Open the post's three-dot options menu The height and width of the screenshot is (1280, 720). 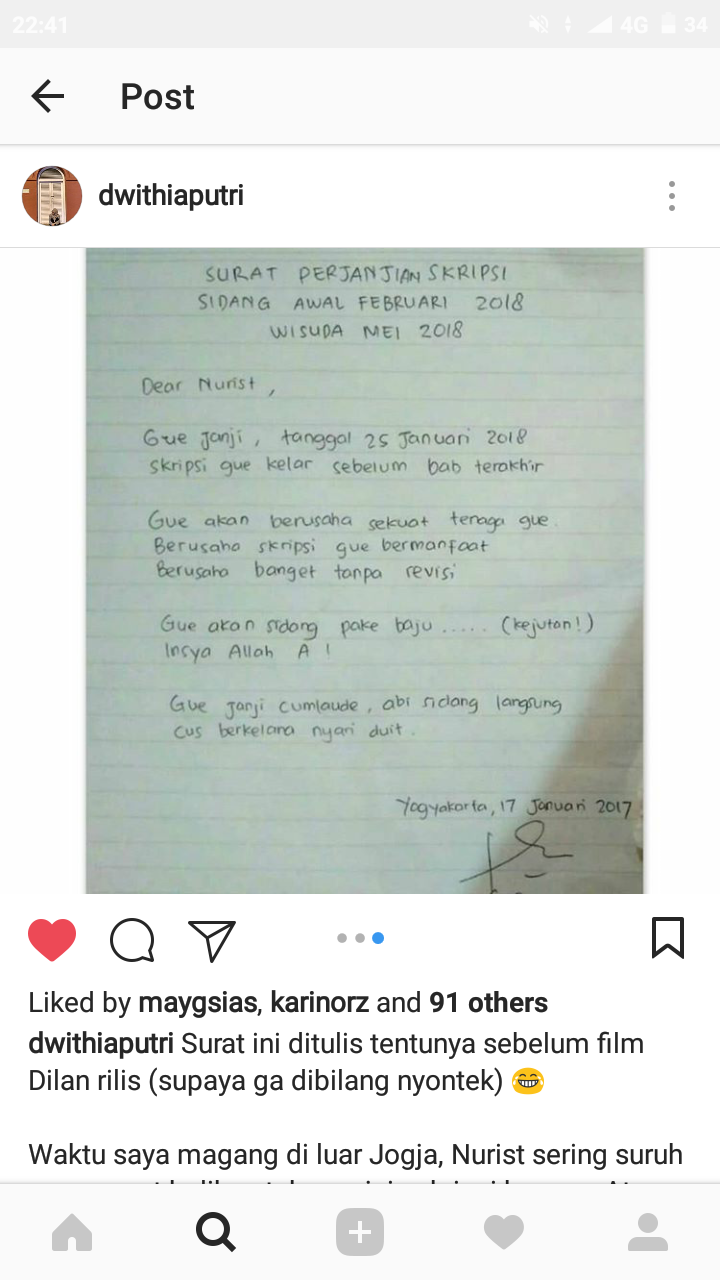tap(672, 196)
